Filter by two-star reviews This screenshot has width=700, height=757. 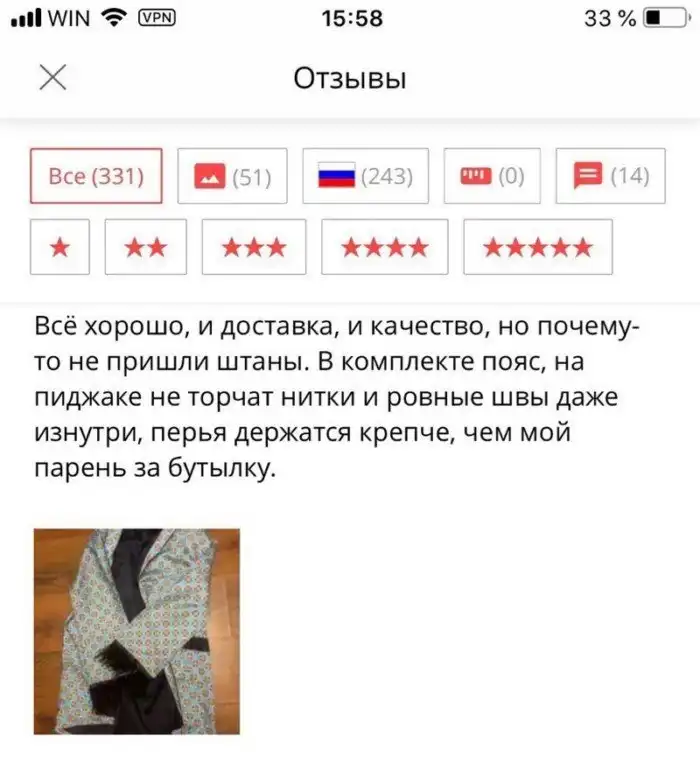[145, 247]
